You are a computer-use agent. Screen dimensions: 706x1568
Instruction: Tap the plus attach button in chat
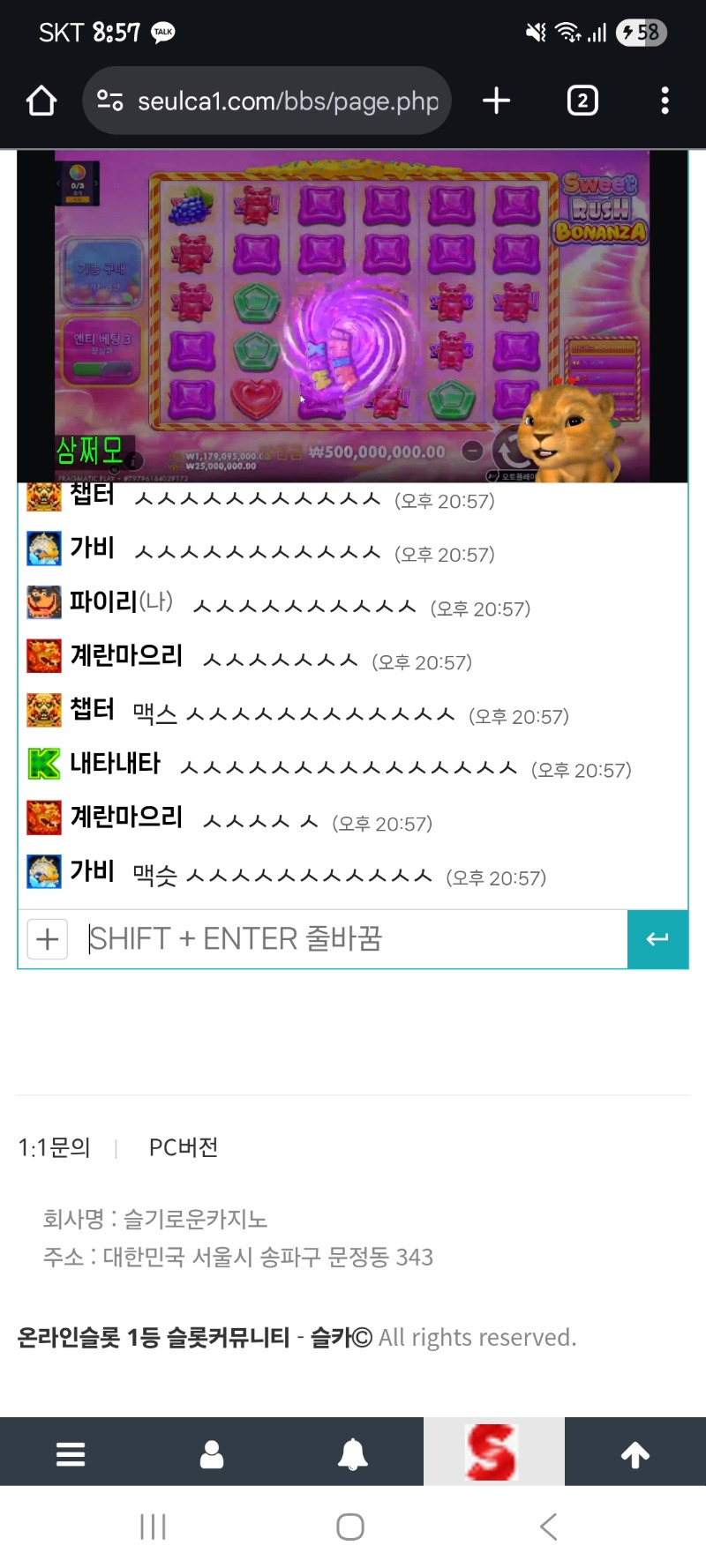(x=48, y=939)
